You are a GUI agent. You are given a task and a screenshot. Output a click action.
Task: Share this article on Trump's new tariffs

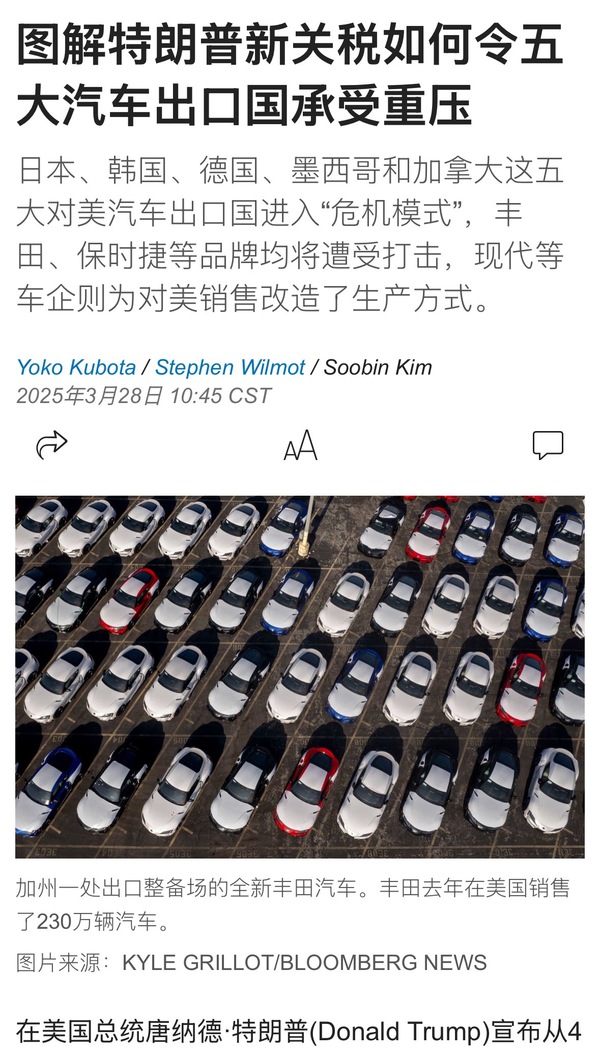[x=51, y=445]
